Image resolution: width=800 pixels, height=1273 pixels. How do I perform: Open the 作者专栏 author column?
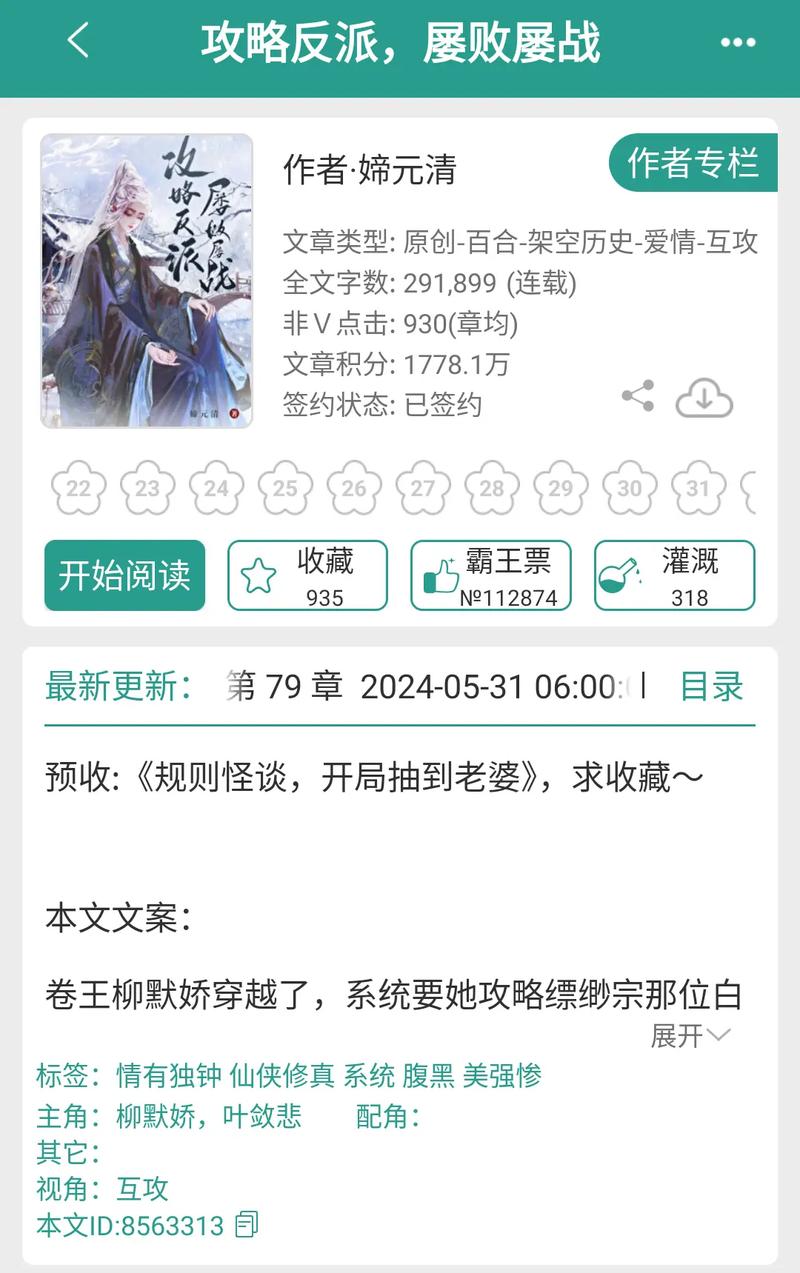coord(694,162)
